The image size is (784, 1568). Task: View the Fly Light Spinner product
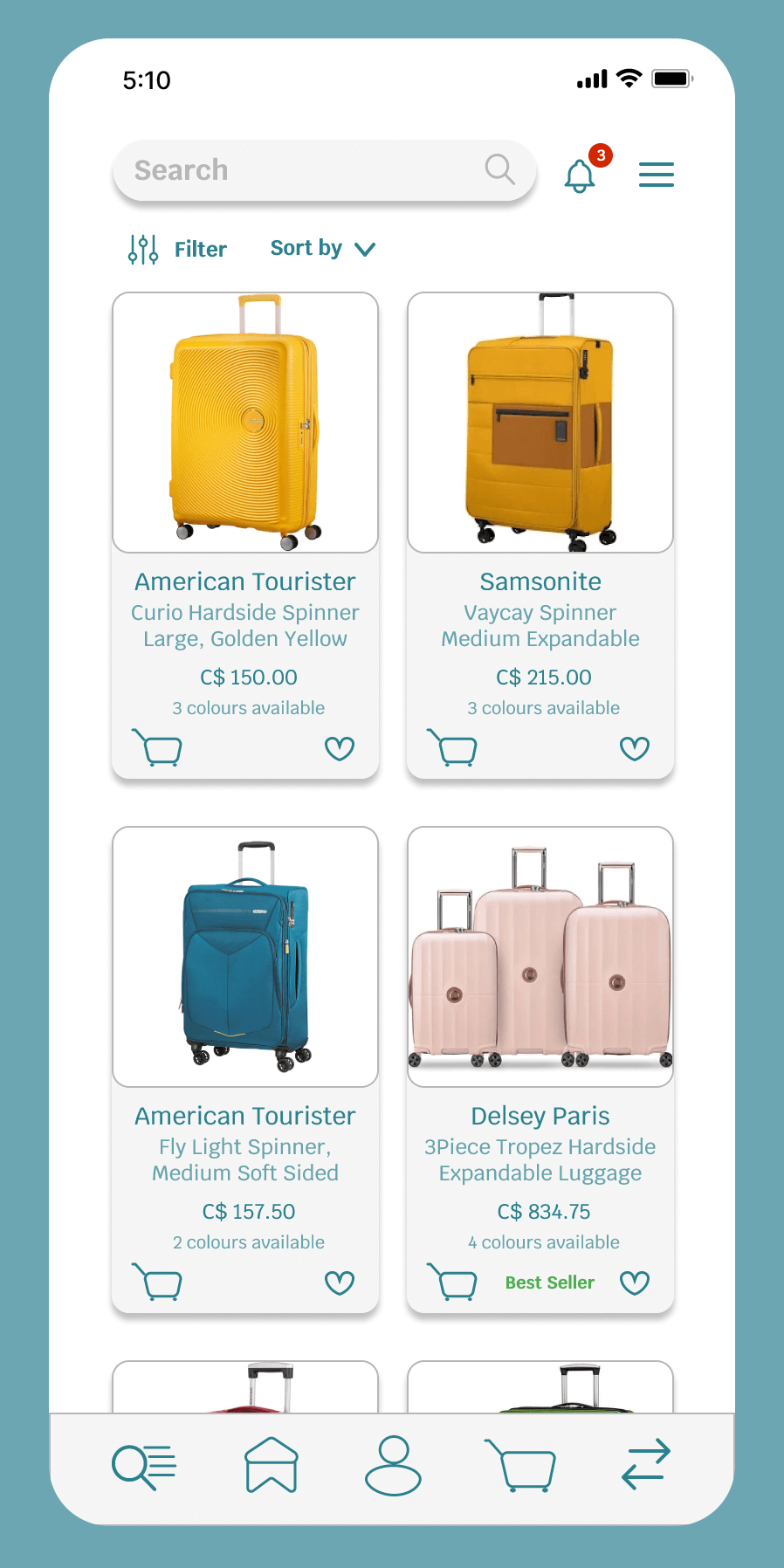(x=245, y=957)
